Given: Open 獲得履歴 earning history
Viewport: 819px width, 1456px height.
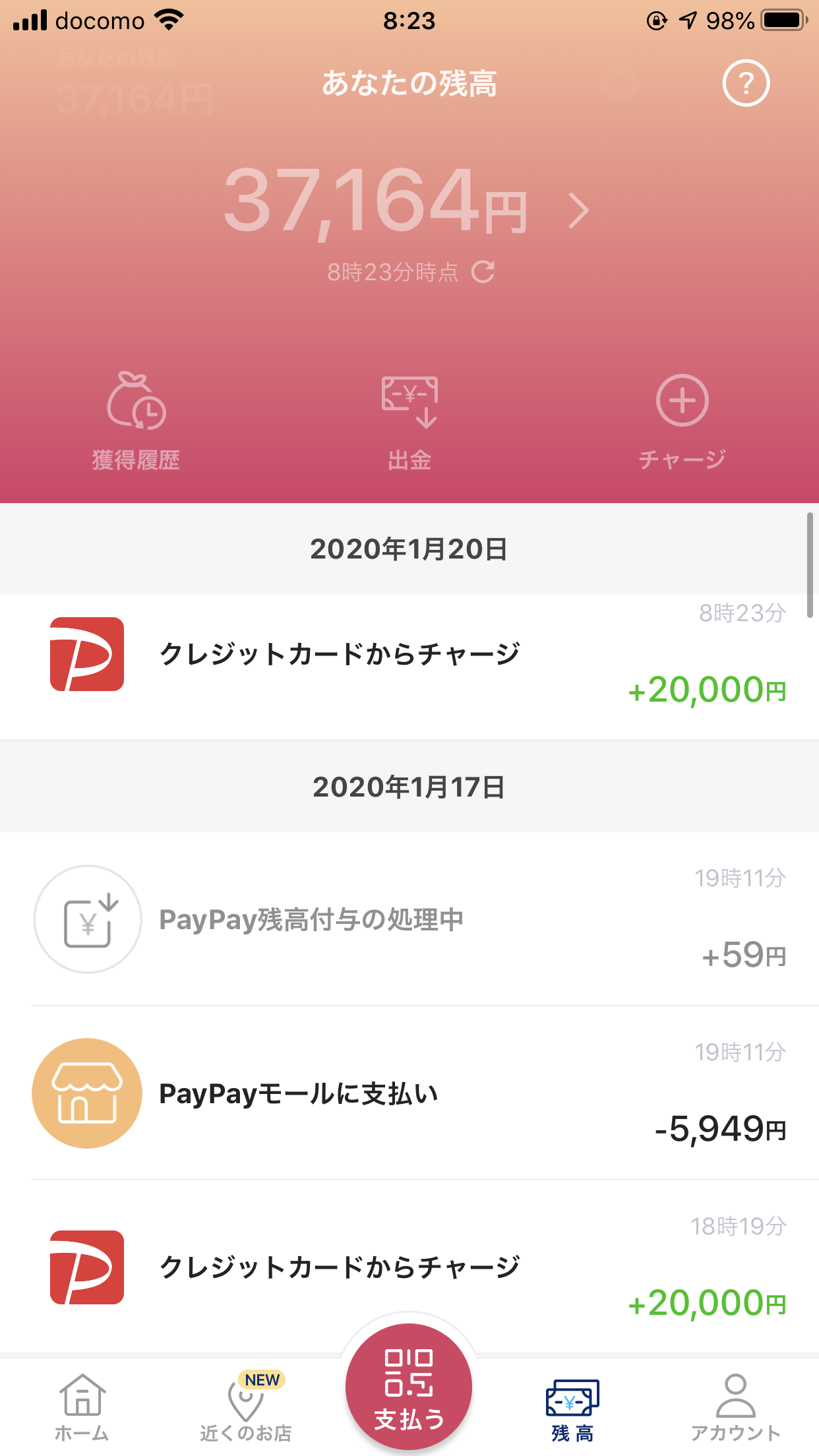Looking at the screenshot, I should 136,421.
